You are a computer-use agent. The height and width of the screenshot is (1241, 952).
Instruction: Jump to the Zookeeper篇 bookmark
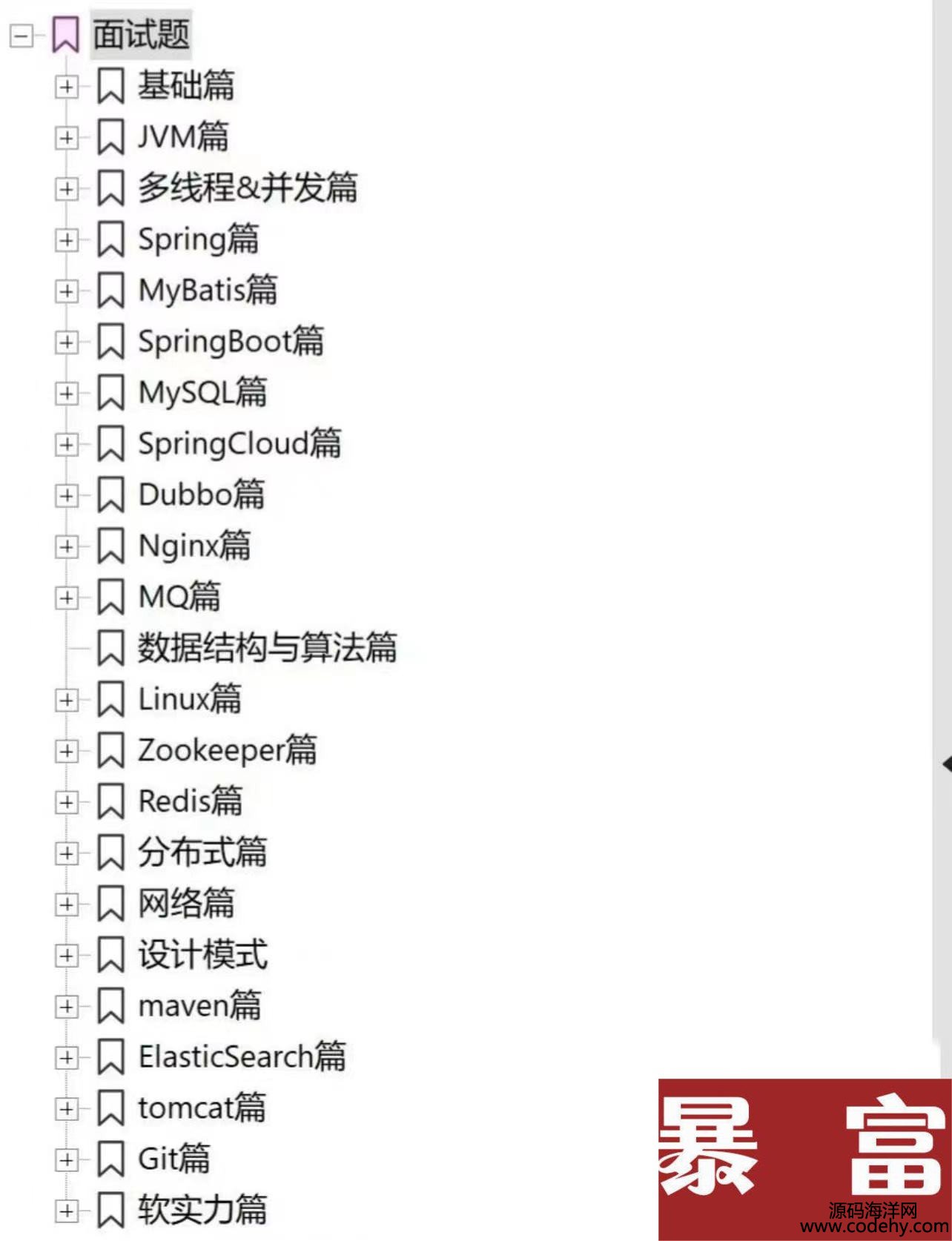click(227, 751)
